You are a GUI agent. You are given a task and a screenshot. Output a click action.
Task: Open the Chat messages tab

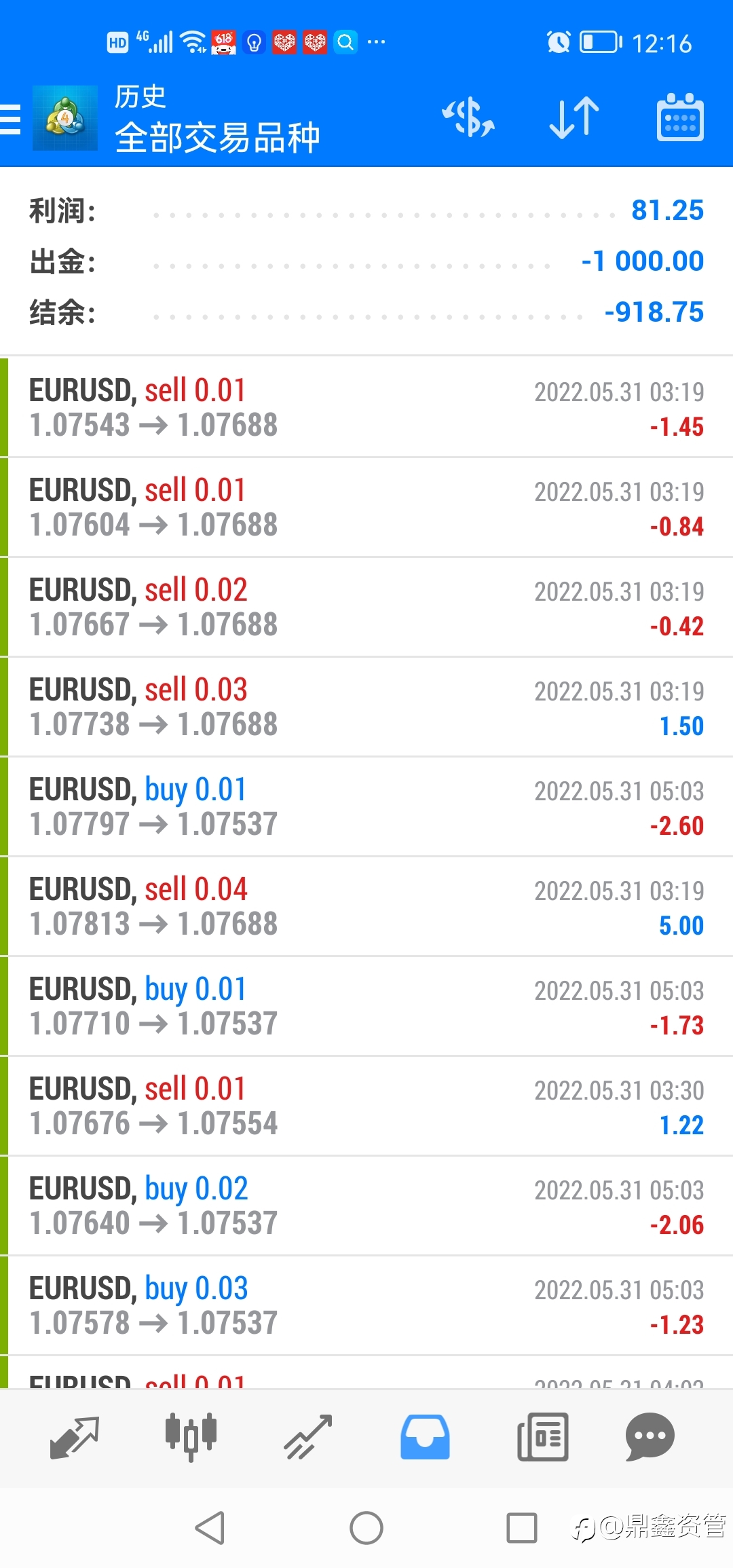click(650, 1437)
